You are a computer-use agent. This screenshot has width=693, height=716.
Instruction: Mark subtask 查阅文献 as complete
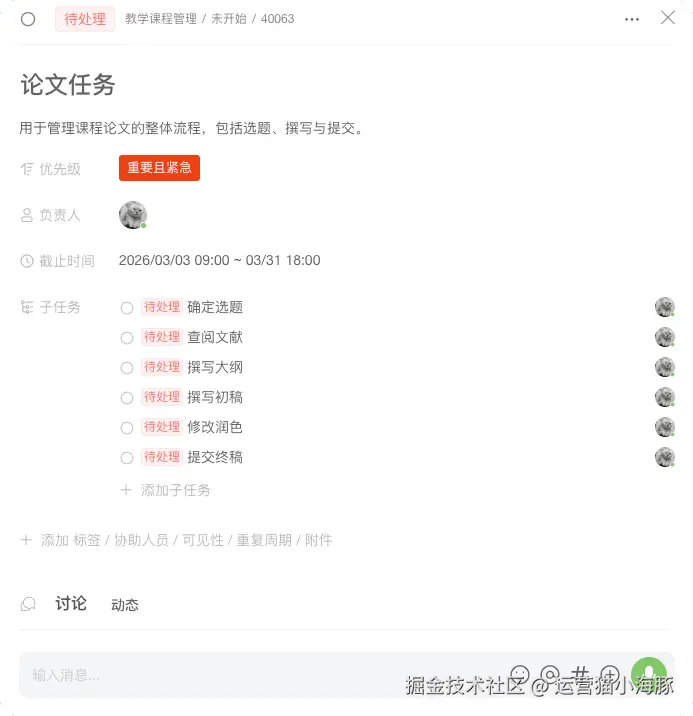[127, 338]
